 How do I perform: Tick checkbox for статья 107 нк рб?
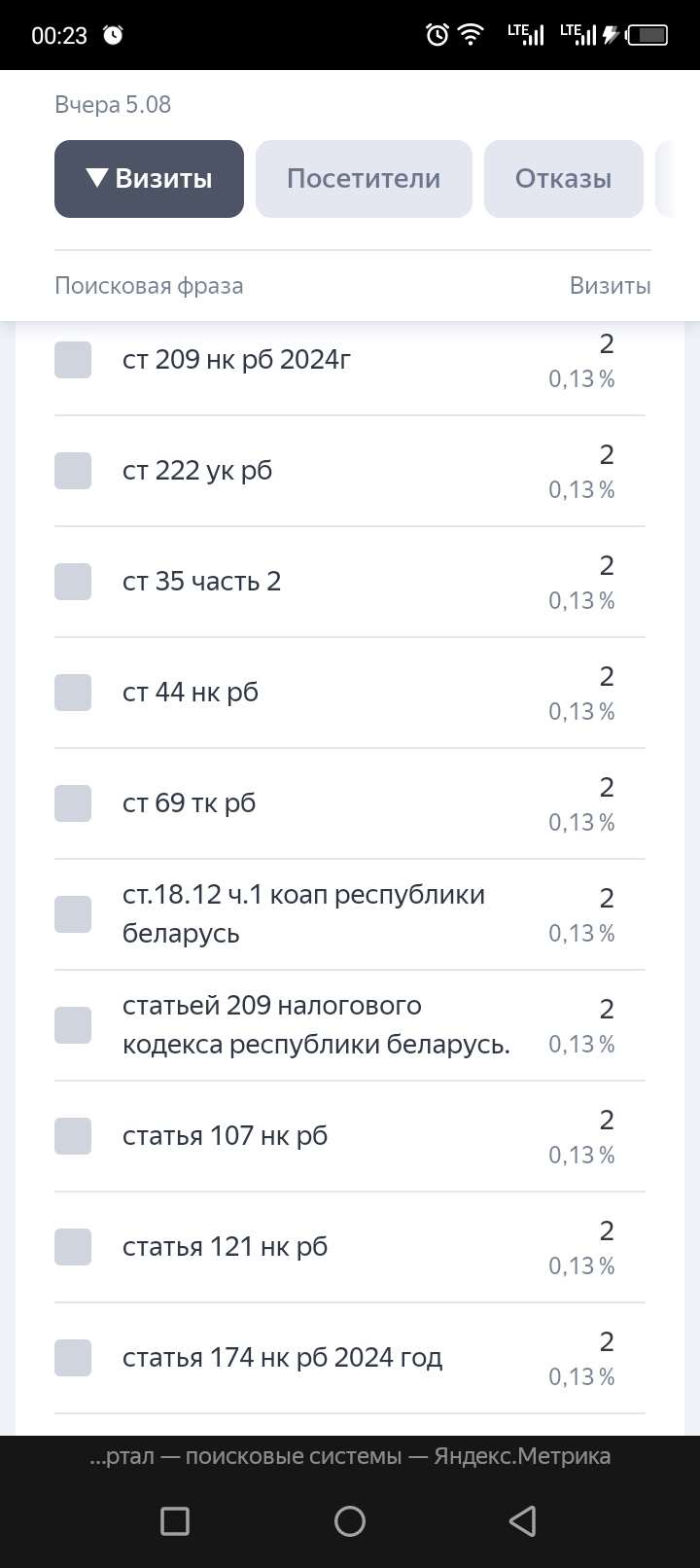point(73,1136)
